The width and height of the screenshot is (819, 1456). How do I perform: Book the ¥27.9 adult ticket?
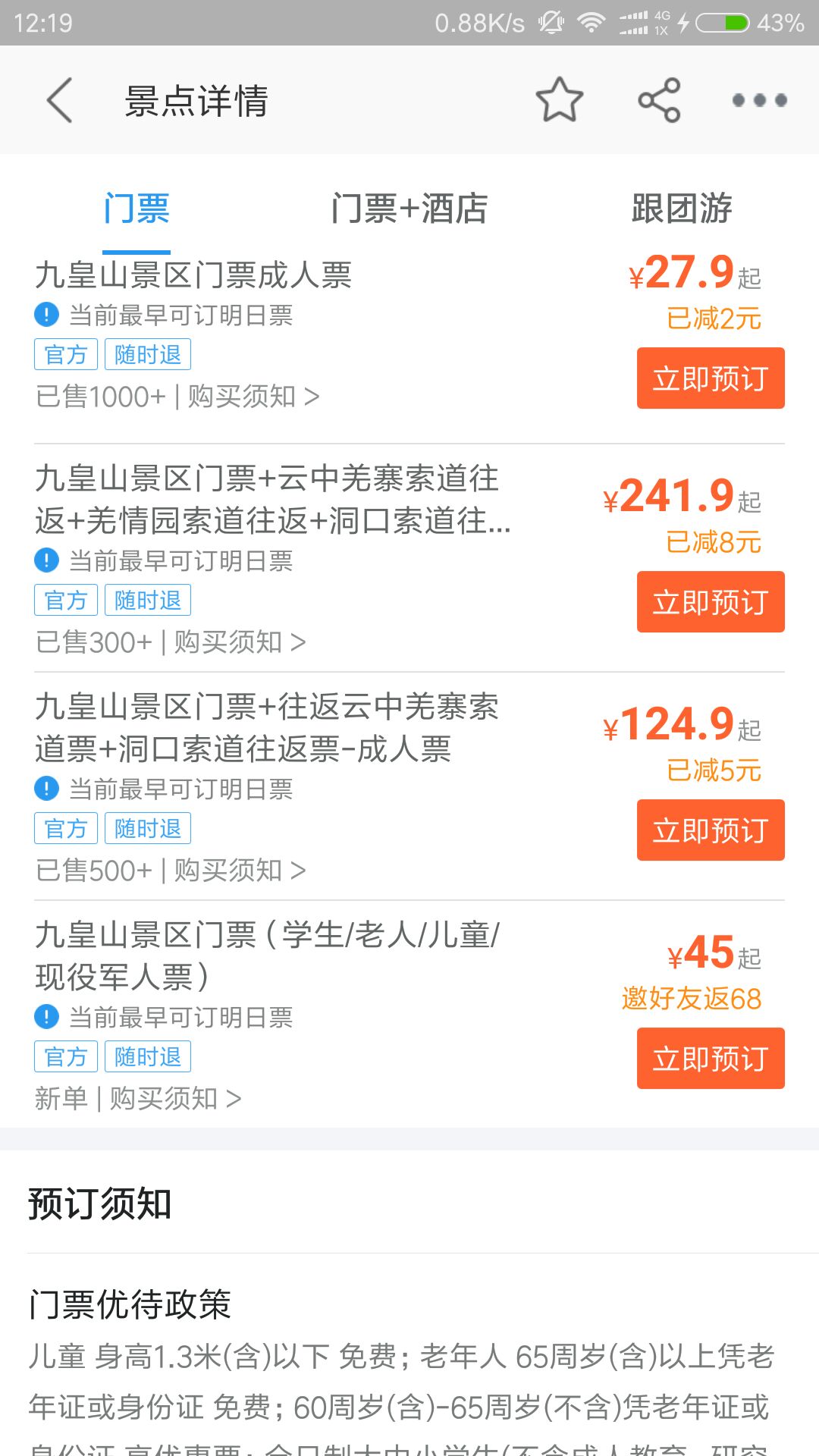click(711, 378)
